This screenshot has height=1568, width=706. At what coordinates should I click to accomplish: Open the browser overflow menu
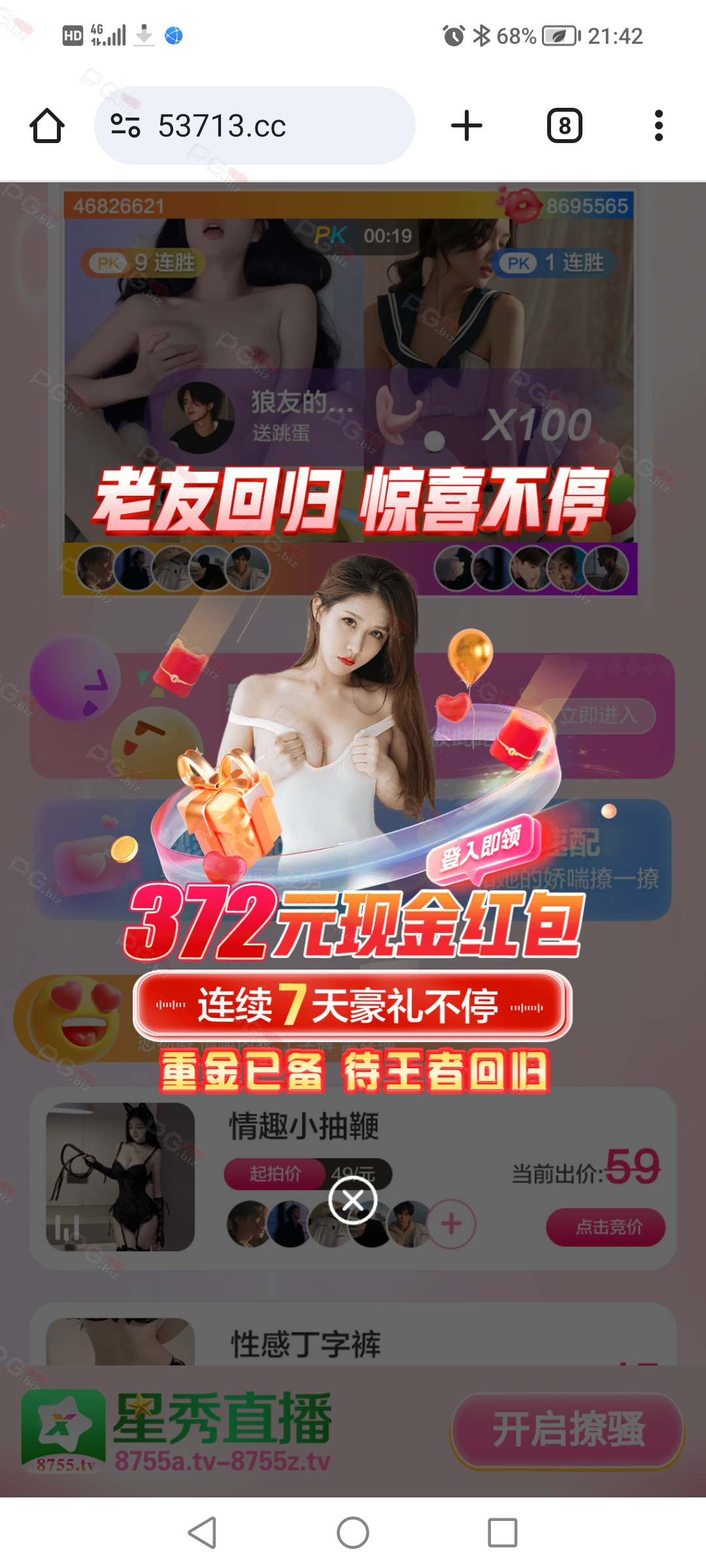coord(659,125)
